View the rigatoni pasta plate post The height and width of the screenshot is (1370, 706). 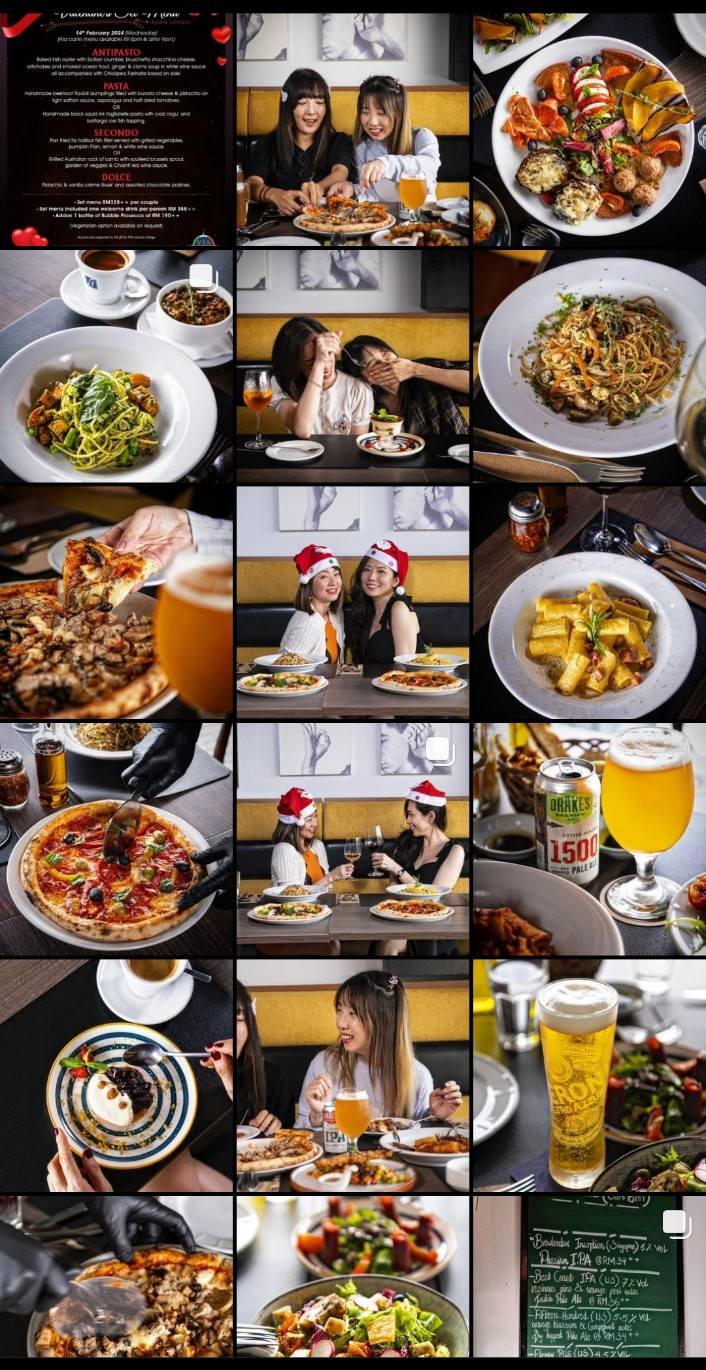point(589,602)
